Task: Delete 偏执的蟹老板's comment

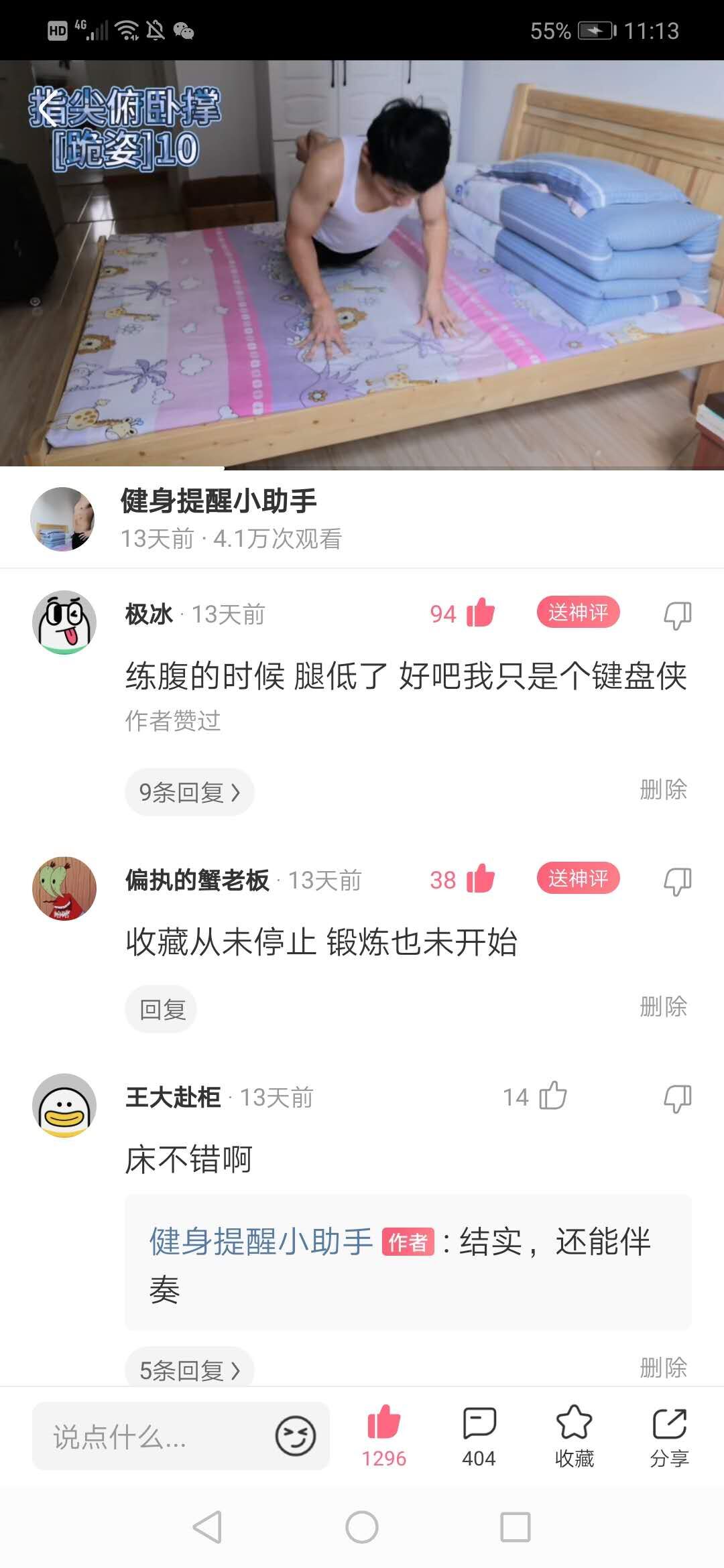Action: (663, 1006)
